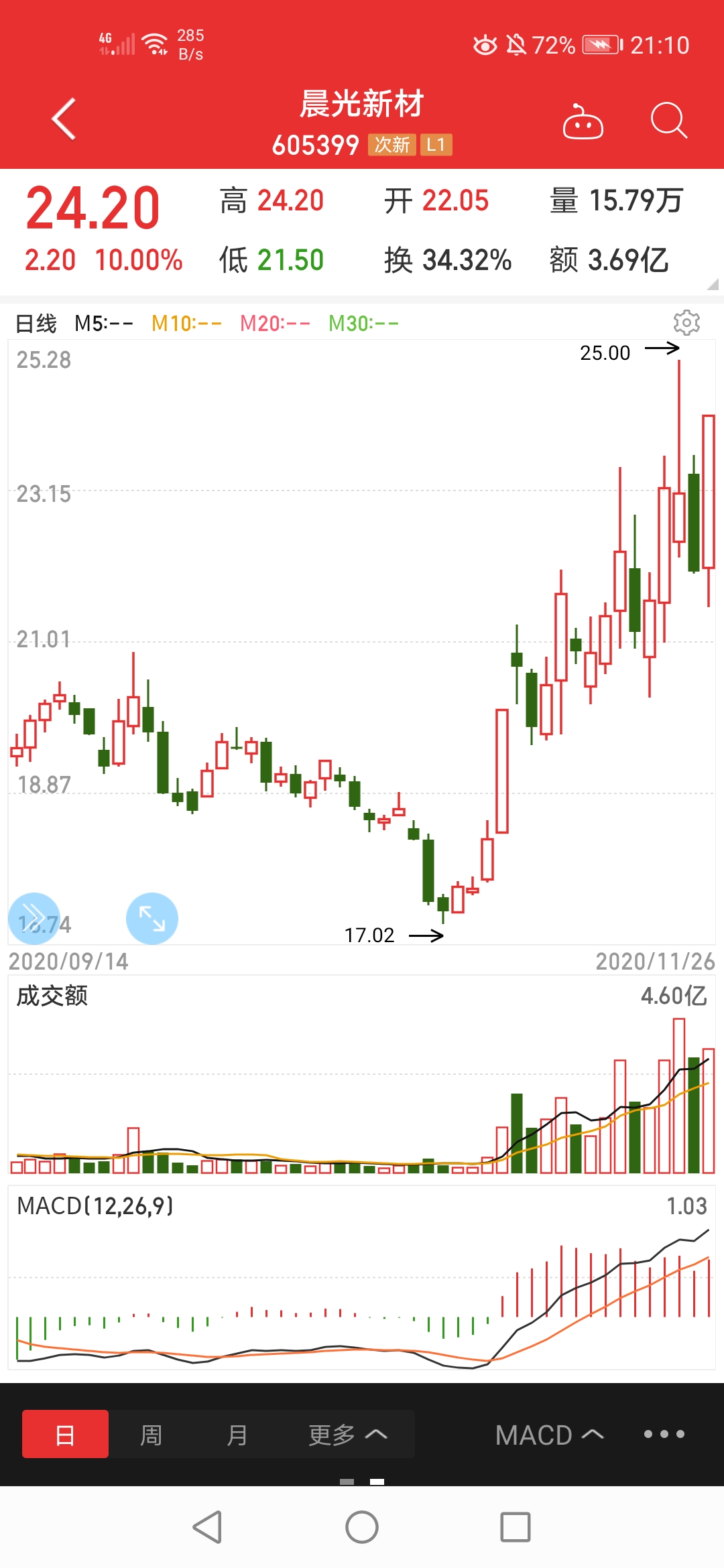This screenshot has width=724, height=1568.
Task: Switch to the daily (日) chart
Action: point(65,1434)
